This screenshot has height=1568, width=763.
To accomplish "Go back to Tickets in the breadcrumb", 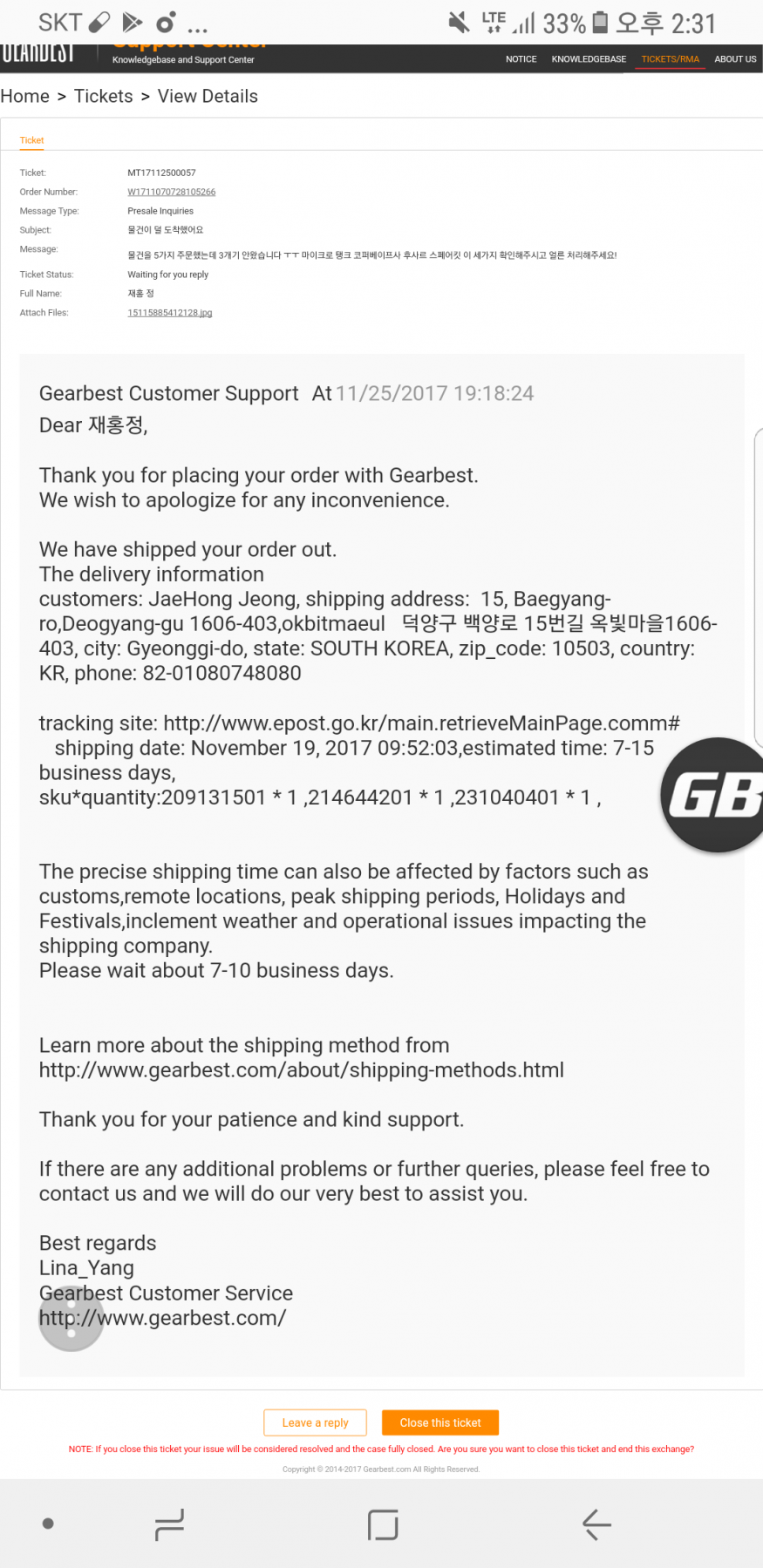I will pos(104,97).
